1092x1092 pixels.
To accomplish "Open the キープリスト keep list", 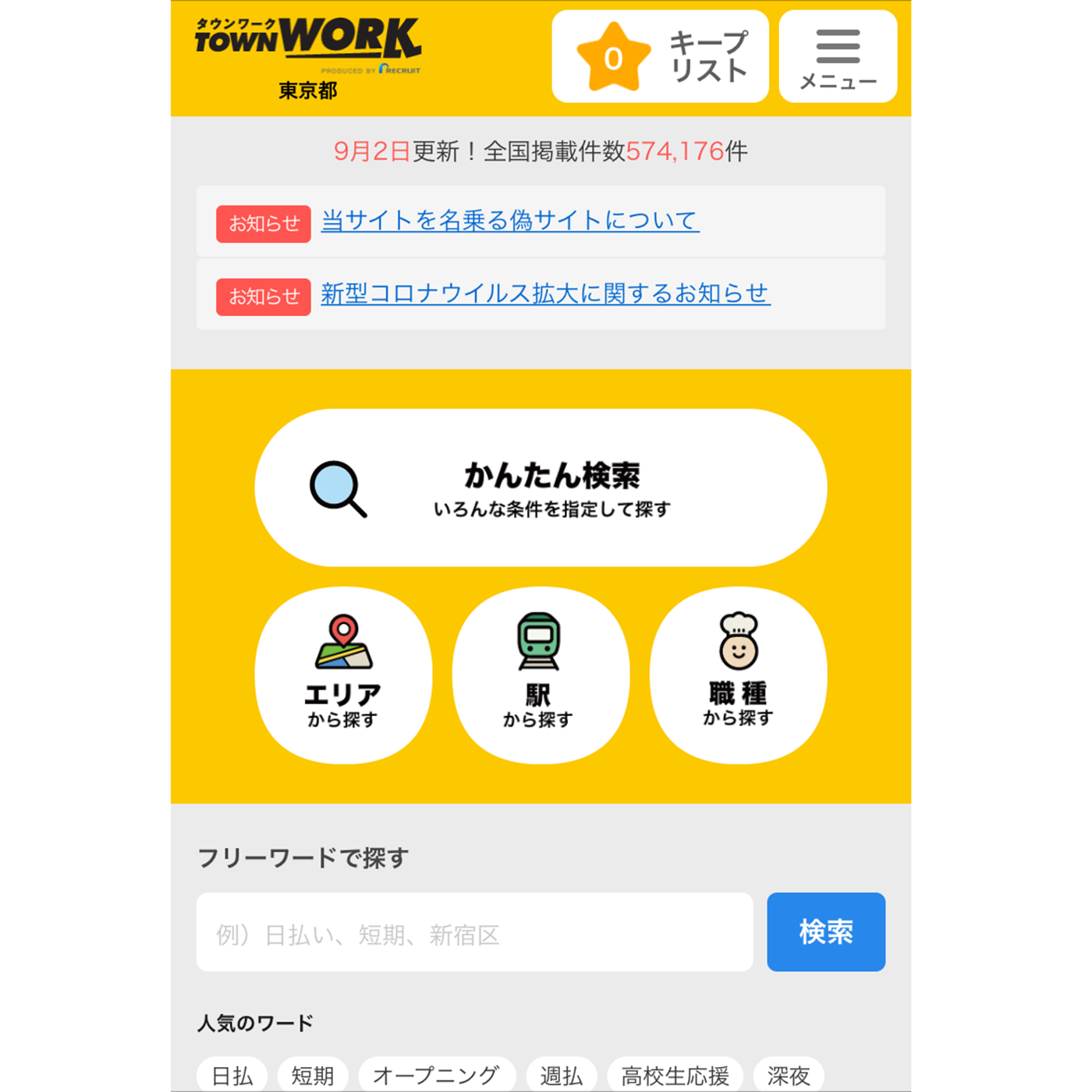I will (660, 56).
